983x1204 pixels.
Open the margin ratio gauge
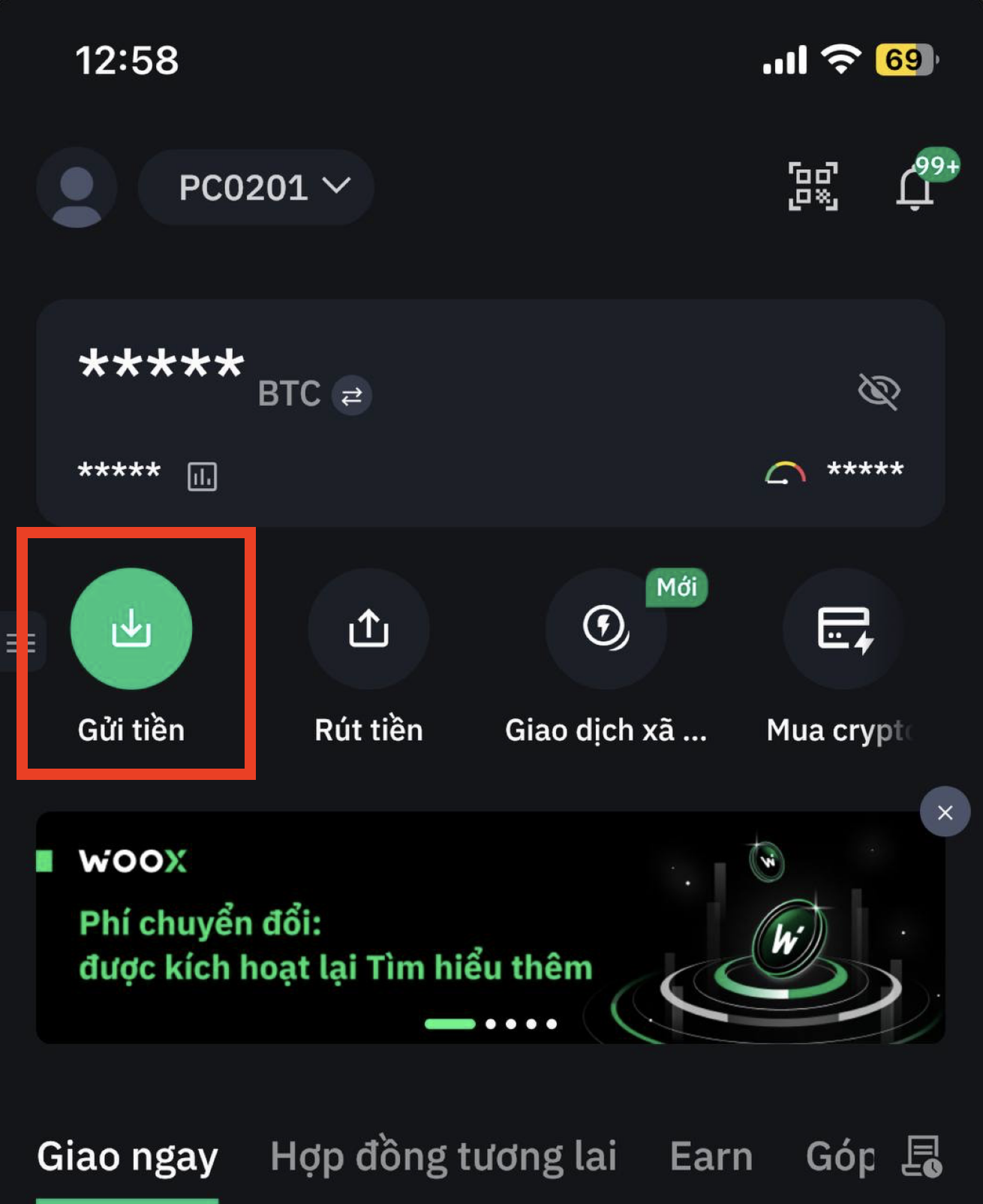pos(785,473)
